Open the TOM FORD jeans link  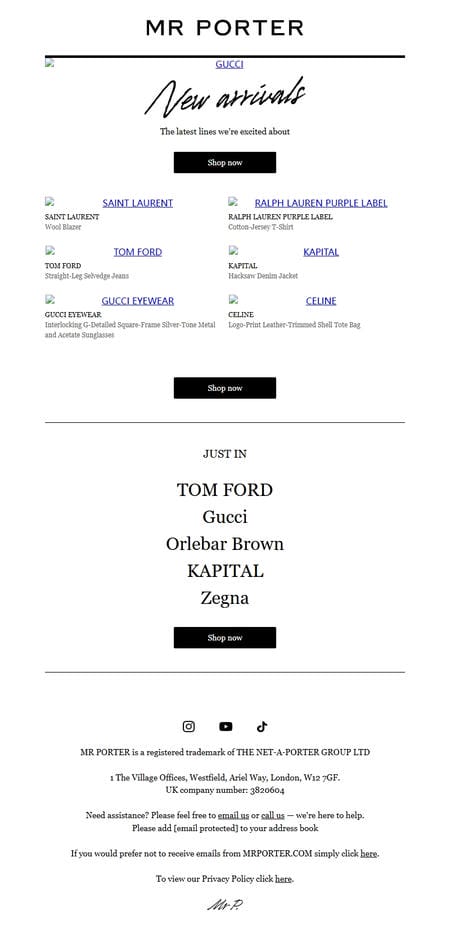138,252
